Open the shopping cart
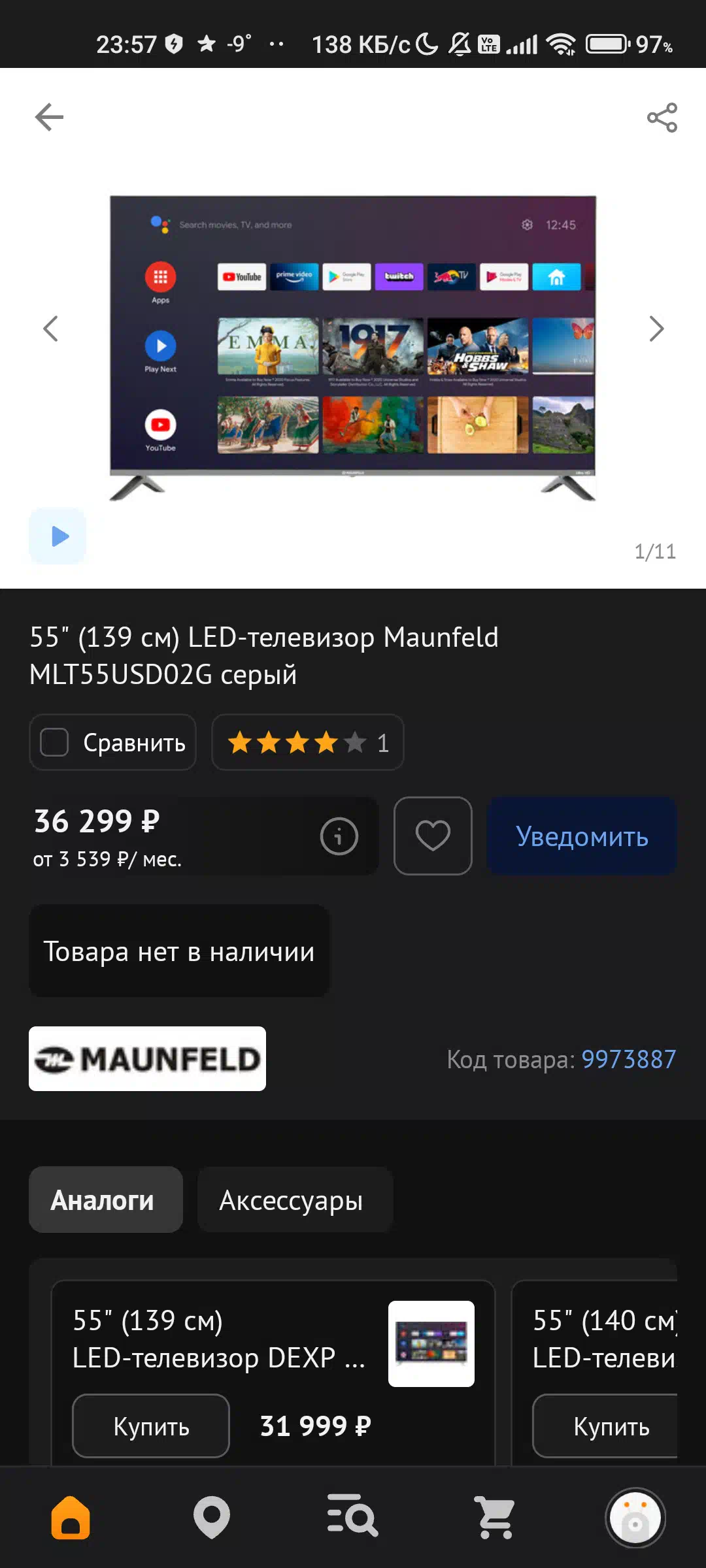This screenshot has height=1568, width=706. (x=494, y=1517)
